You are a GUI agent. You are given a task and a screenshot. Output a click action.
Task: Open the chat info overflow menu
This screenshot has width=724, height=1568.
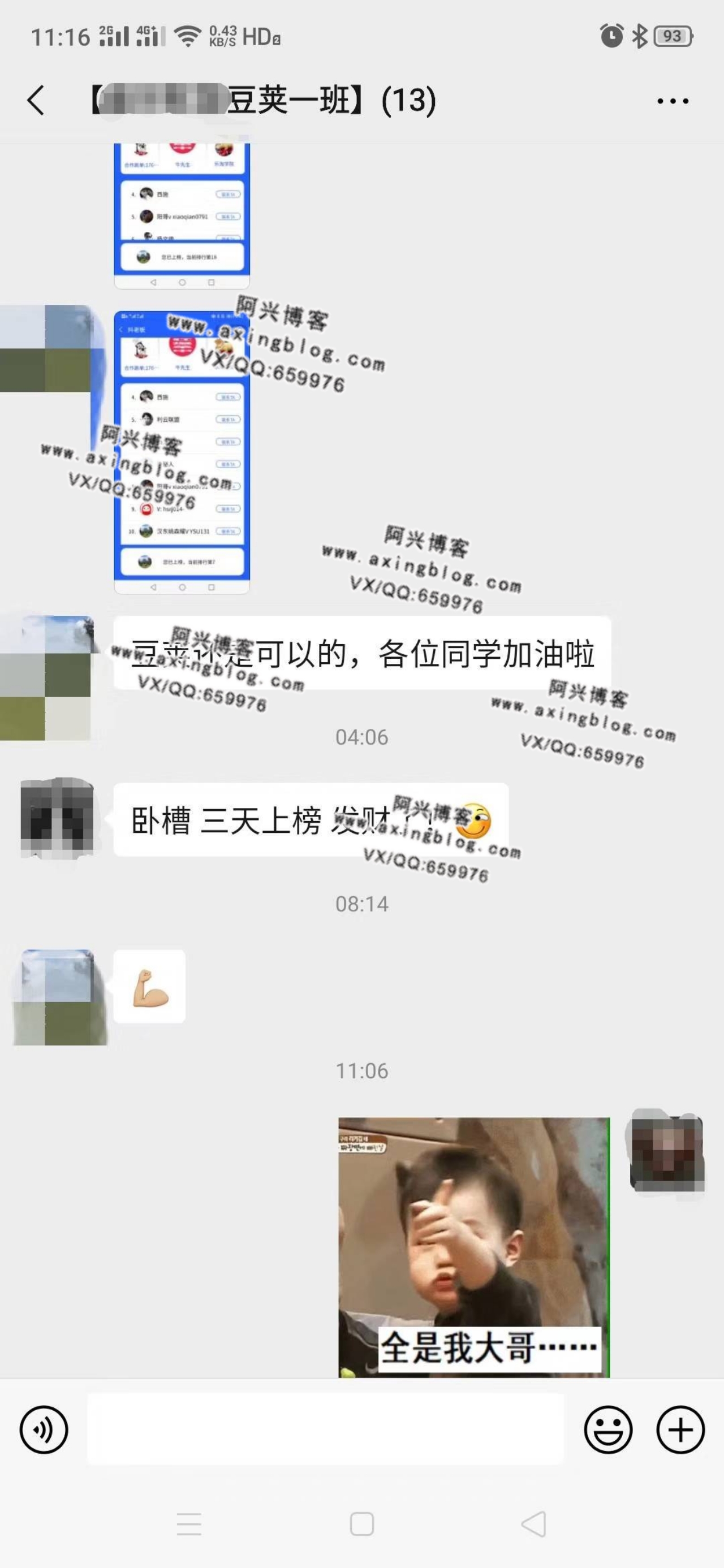[673, 101]
